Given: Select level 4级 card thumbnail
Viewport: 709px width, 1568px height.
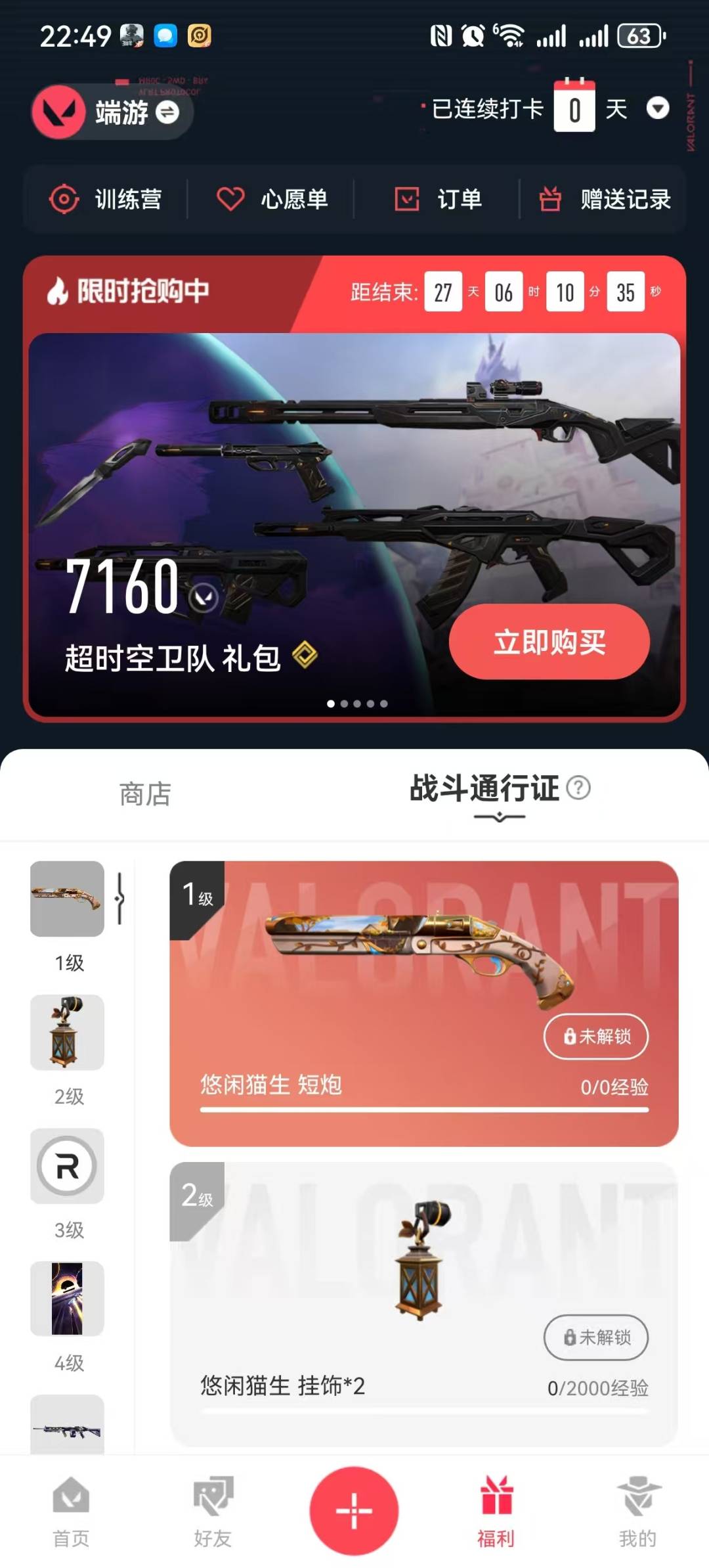Looking at the screenshot, I should [x=68, y=1299].
